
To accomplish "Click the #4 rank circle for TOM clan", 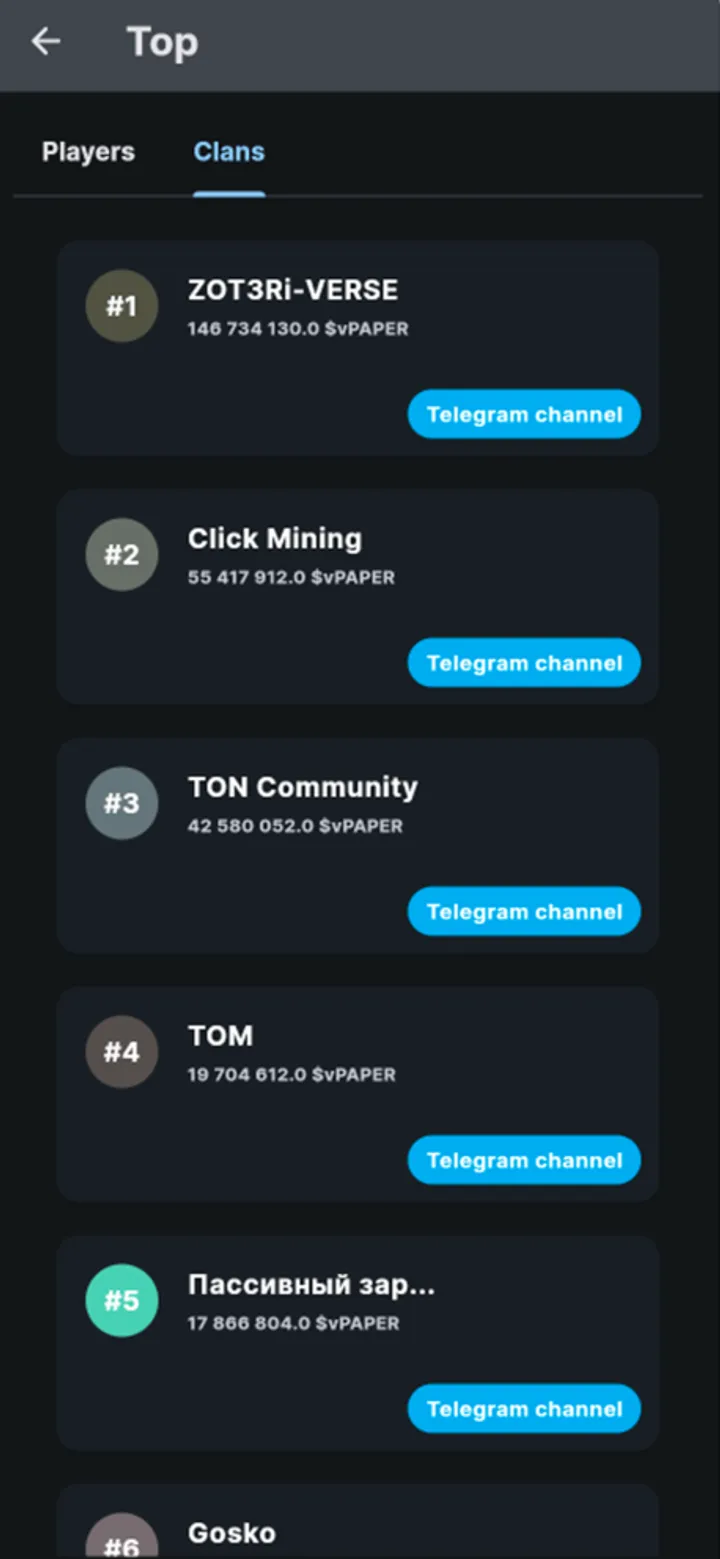I will (121, 1052).
